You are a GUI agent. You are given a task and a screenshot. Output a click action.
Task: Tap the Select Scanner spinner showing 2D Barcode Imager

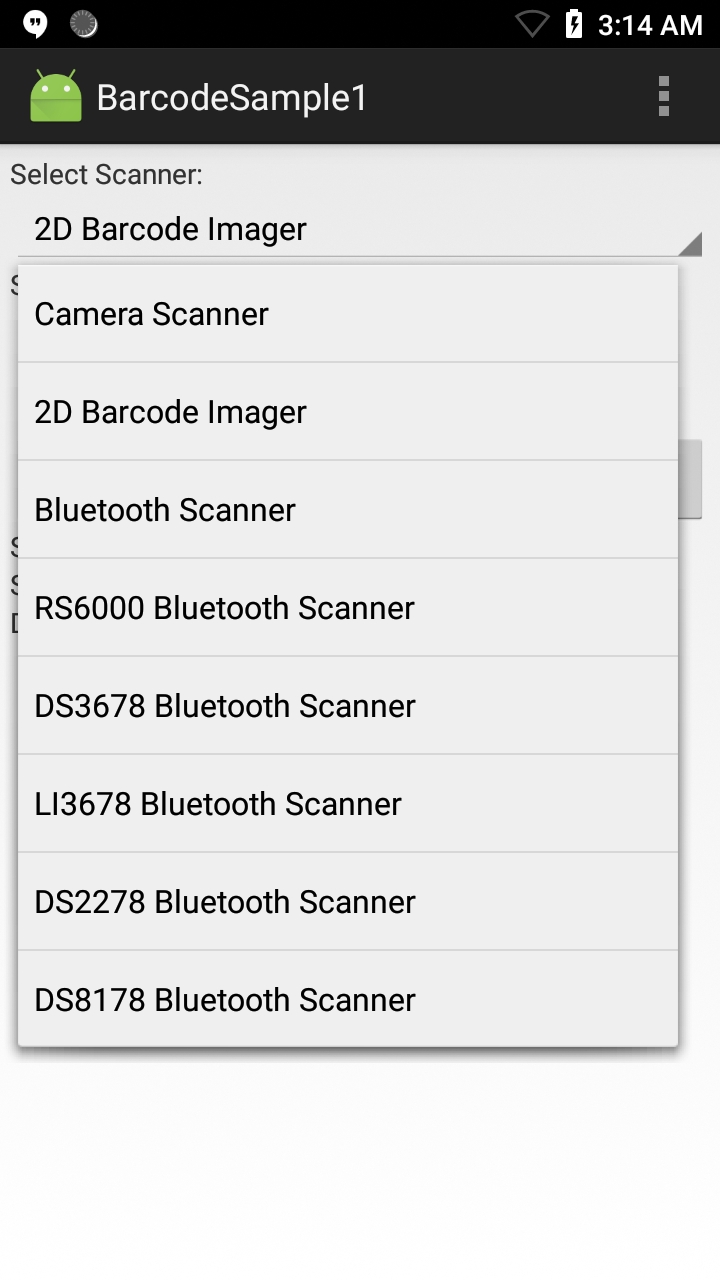click(x=360, y=230)
